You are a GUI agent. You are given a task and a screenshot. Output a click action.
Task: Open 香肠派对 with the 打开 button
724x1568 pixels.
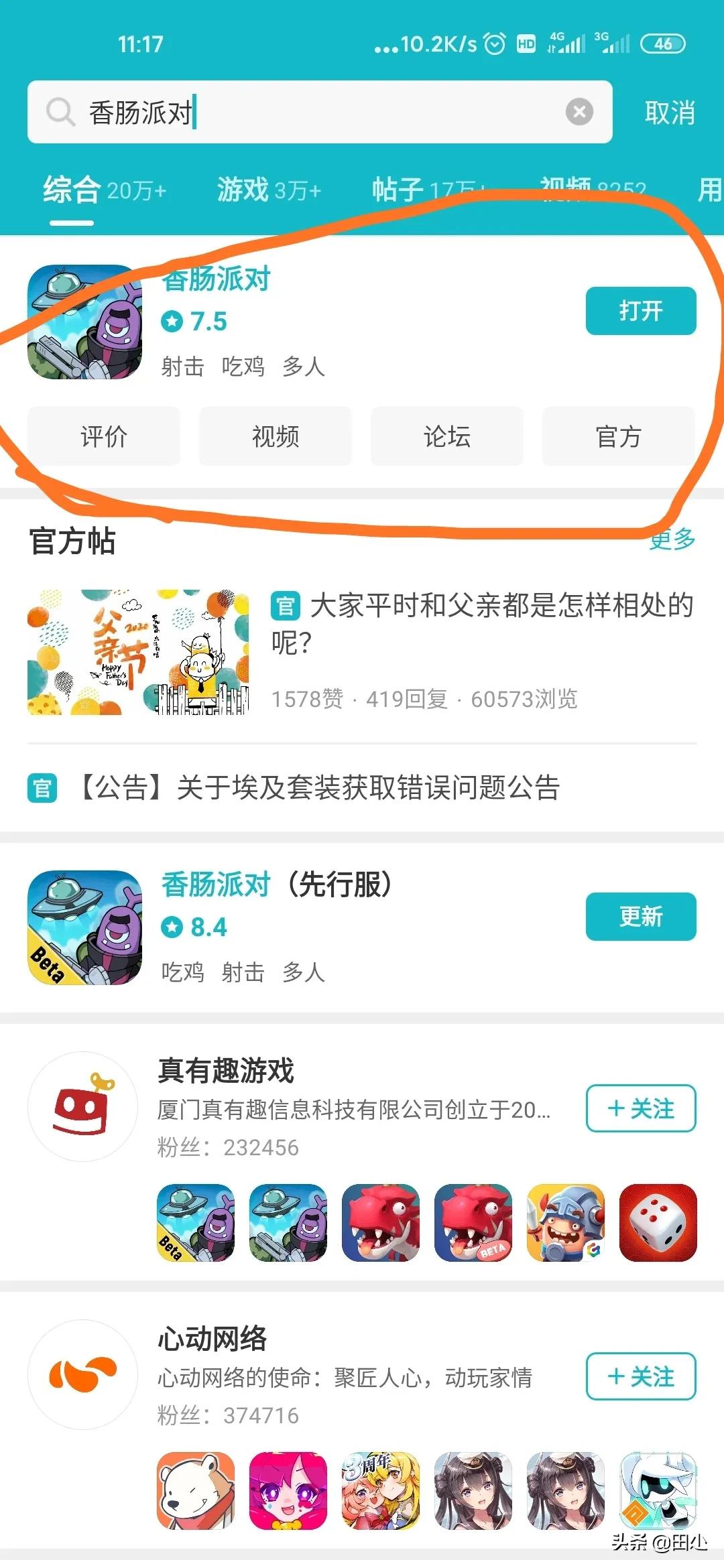coord(640,311)
